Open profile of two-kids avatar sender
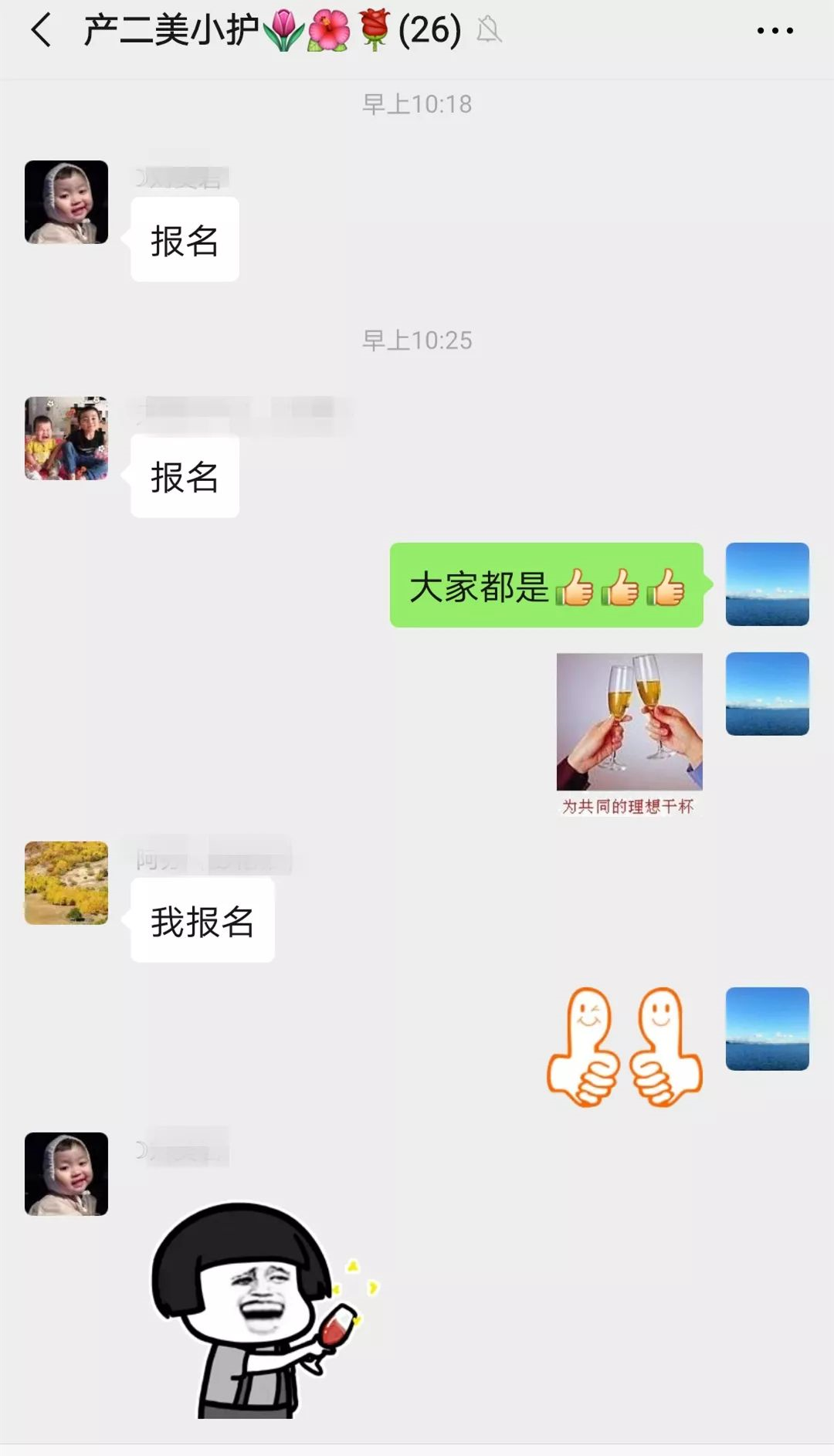This screenshot has width=834, height=1456. click(x=66, y=438)
